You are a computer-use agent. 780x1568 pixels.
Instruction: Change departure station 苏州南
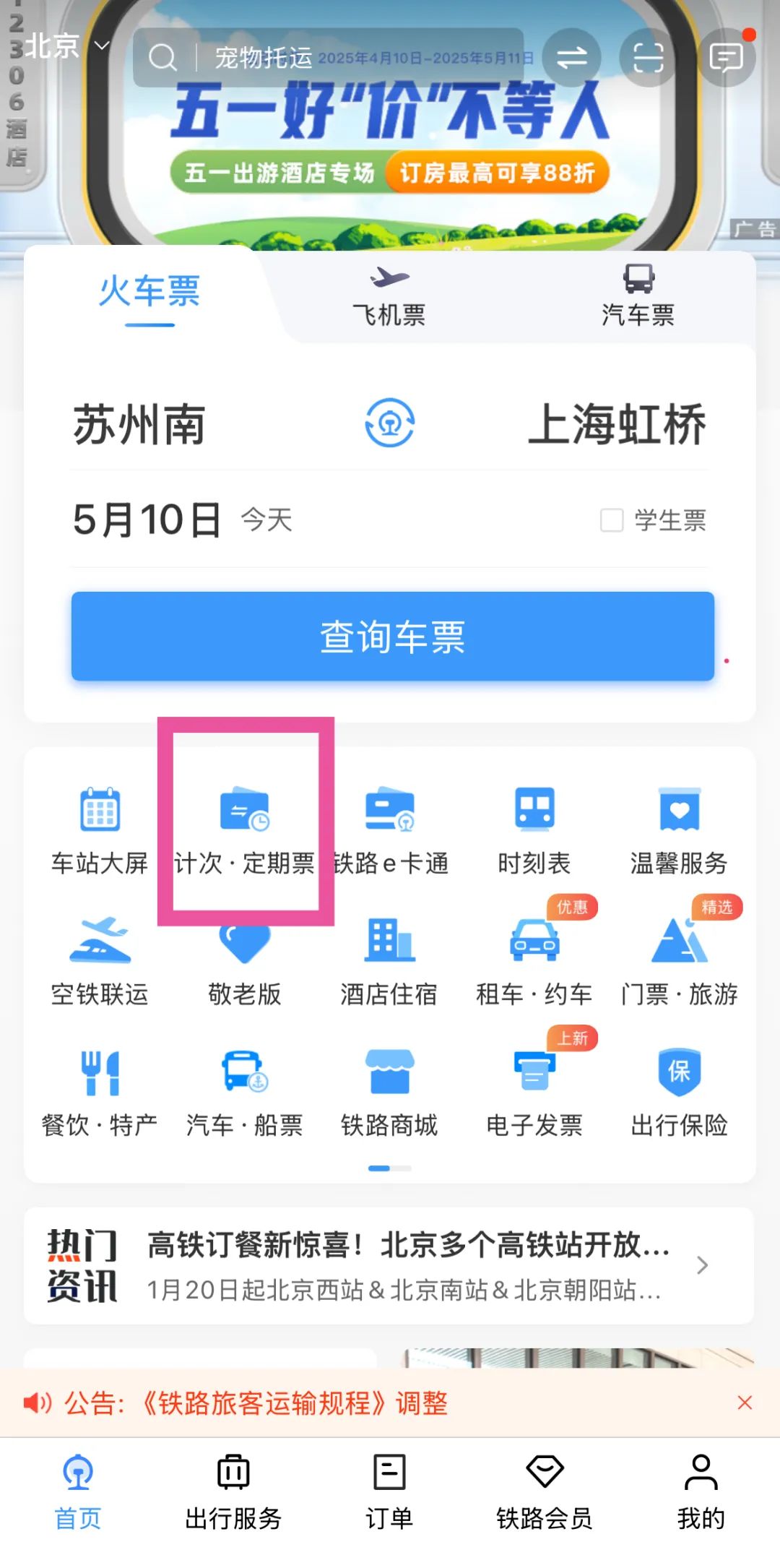(x=139, y=425)
